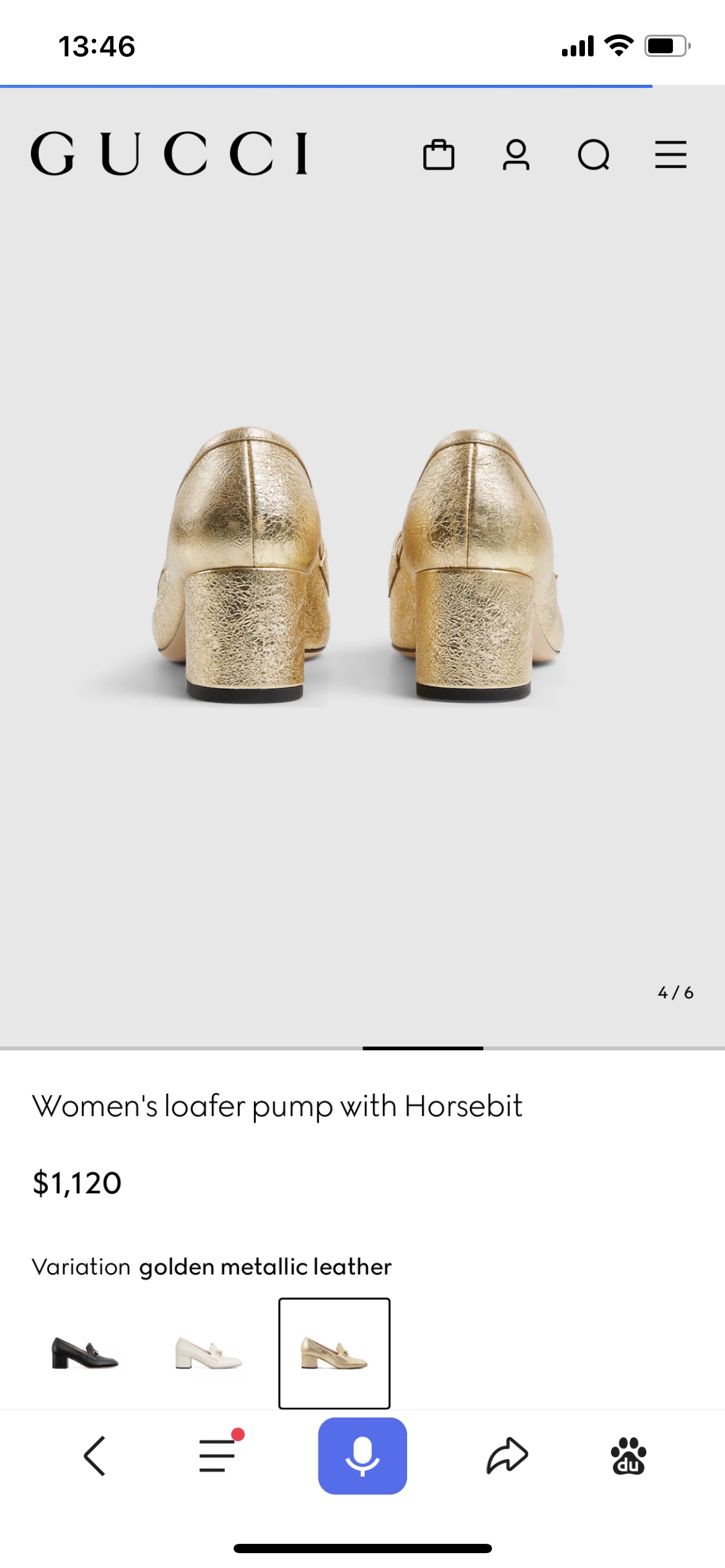Open the account profile icon
The image size is (725, 1568).
[x=516, y=154]
